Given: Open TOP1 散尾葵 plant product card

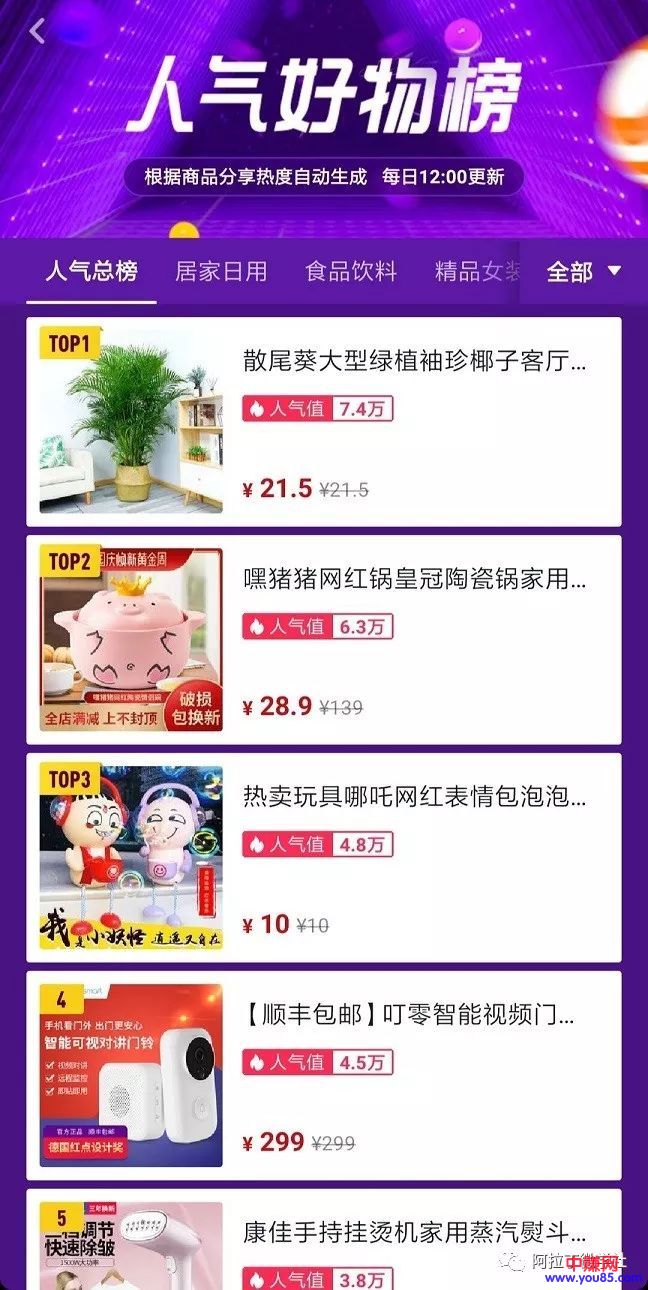Looking at the screenshot, I should (324, 422).
